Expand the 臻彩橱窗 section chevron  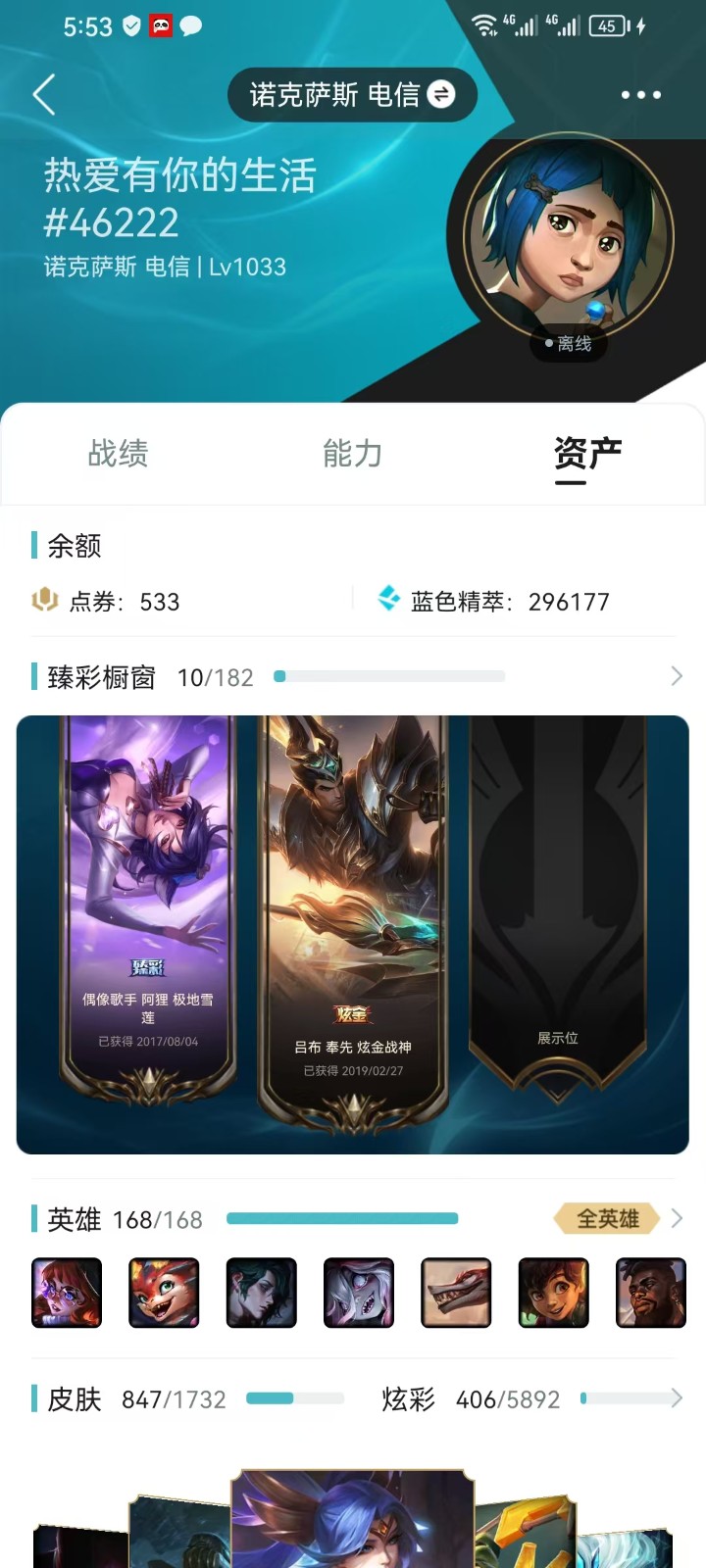point(677,676)
